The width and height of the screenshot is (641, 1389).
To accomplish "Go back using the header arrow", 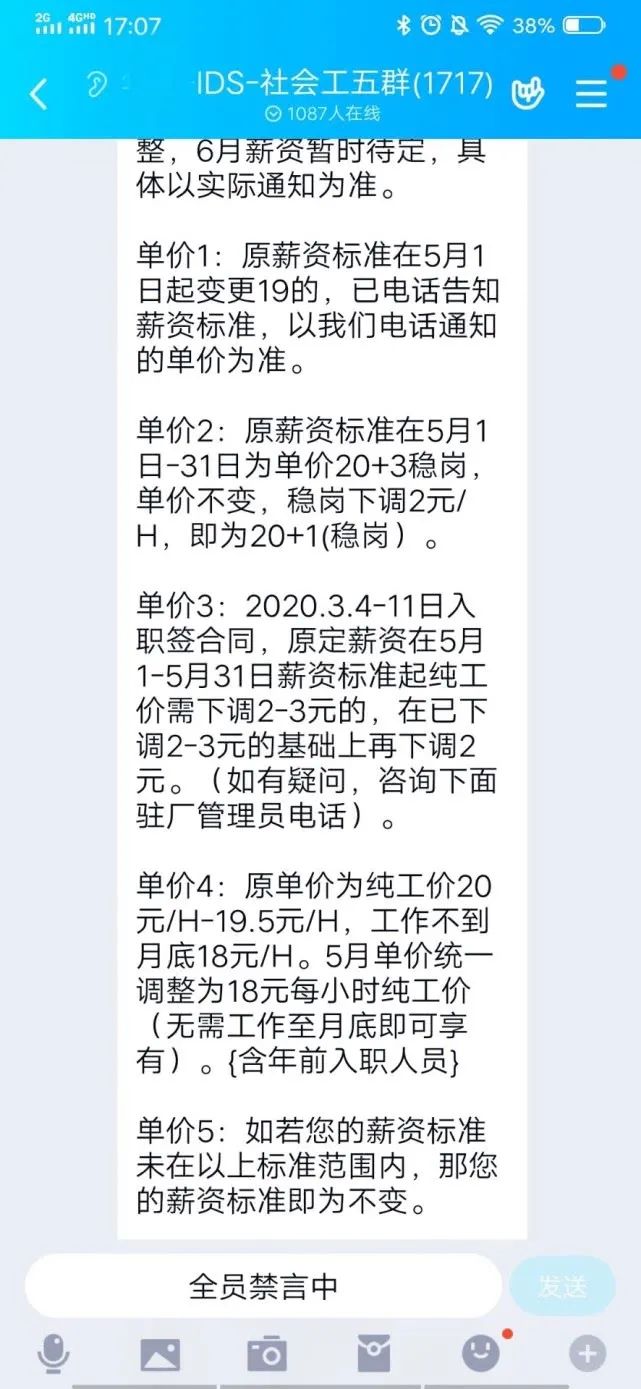I will (38, 94).
